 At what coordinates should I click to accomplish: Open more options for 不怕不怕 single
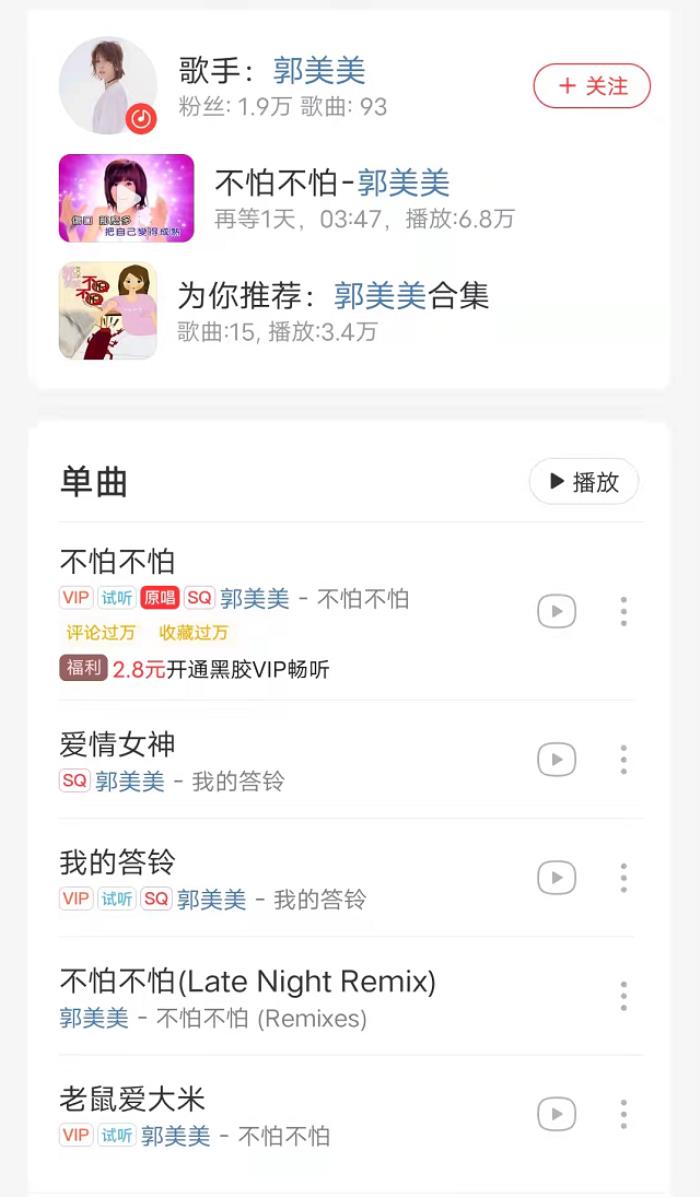click(x=624, y=611)
